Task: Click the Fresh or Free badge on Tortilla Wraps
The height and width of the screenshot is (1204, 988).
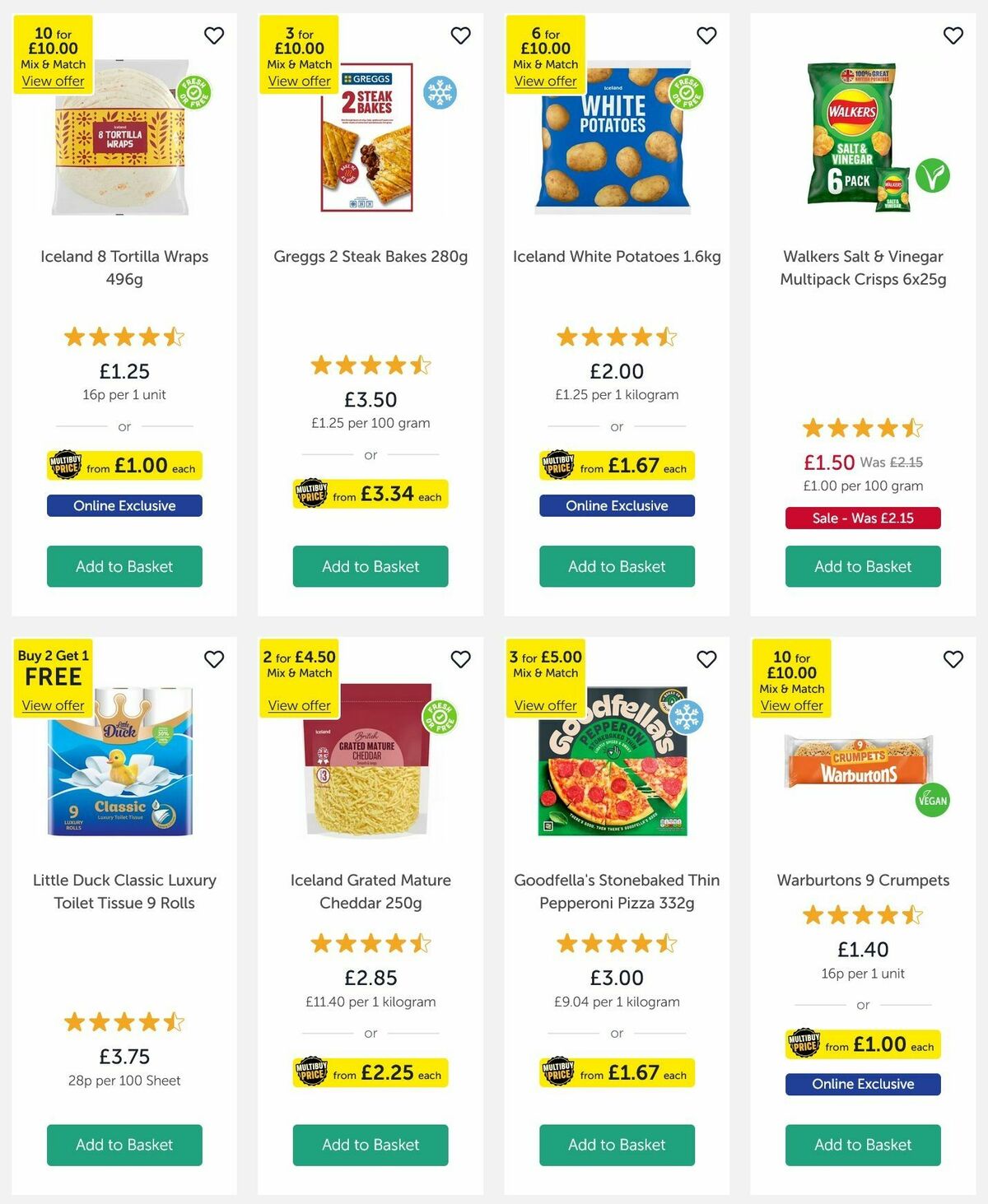Action: point(195,91)
